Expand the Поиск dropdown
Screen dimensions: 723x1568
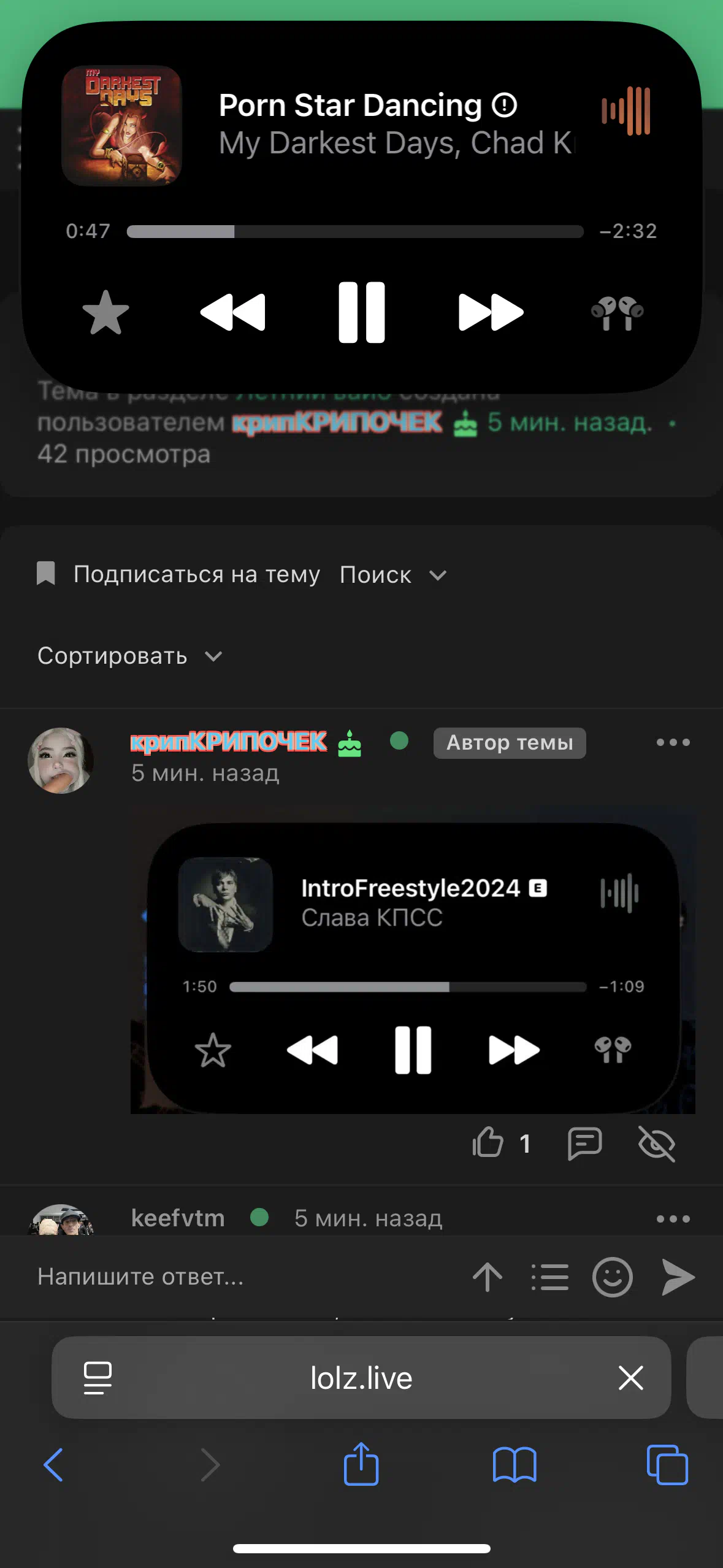[x=393, y=575]
